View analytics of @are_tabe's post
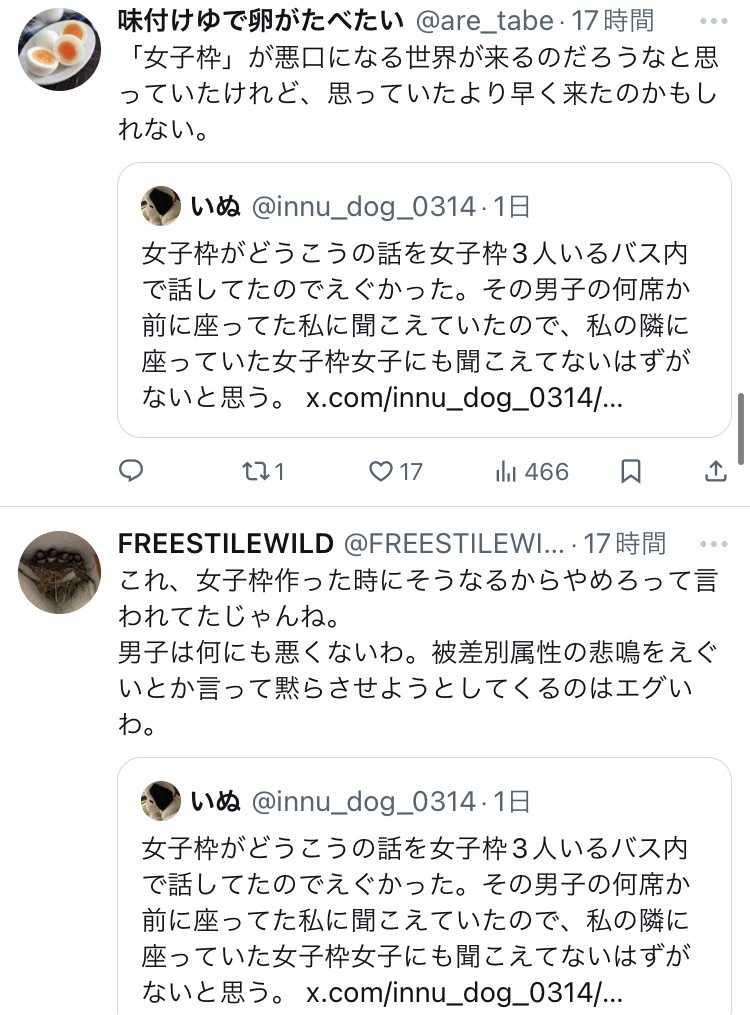Screen dimensions: 750x1015 pyautogui.click(x=532, y=471)
